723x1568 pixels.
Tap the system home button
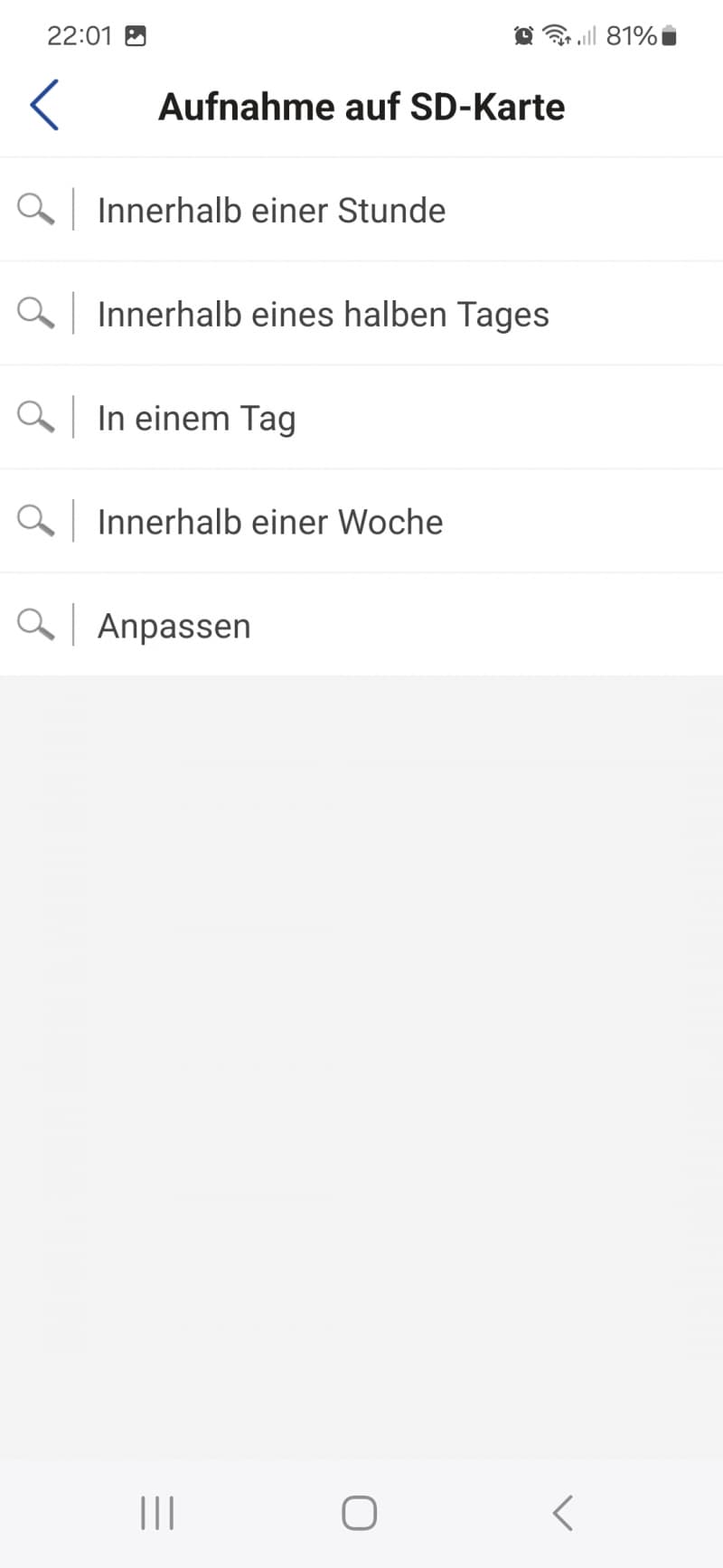coord(360,1512)
